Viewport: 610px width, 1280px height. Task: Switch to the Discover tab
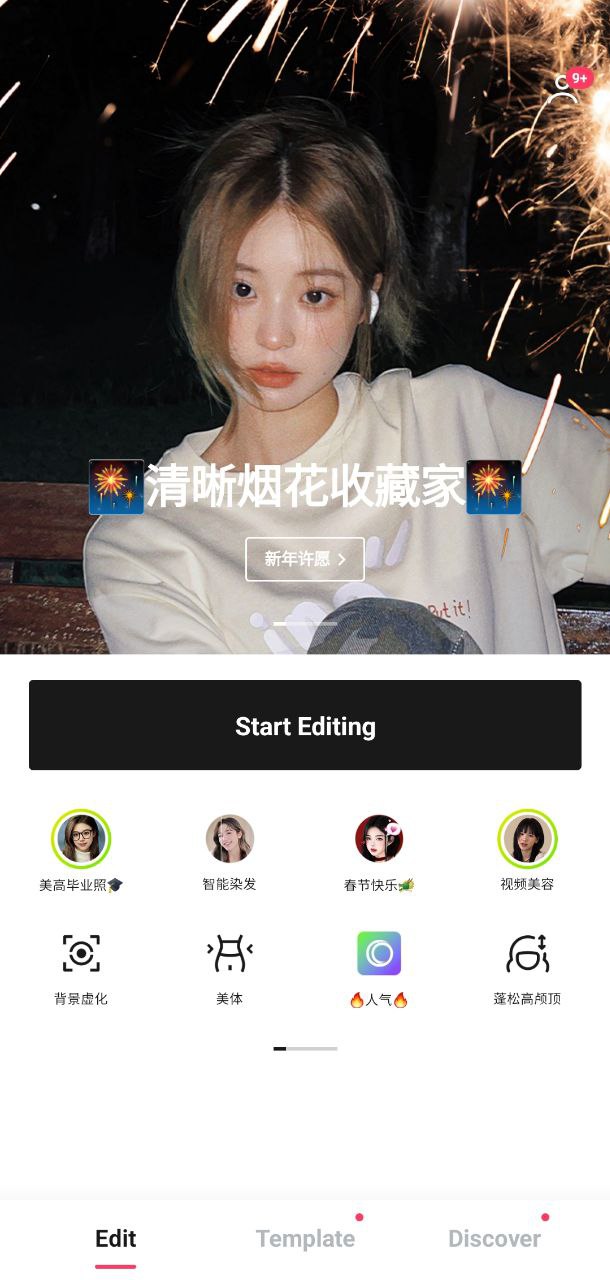(x=494, y=1238)
